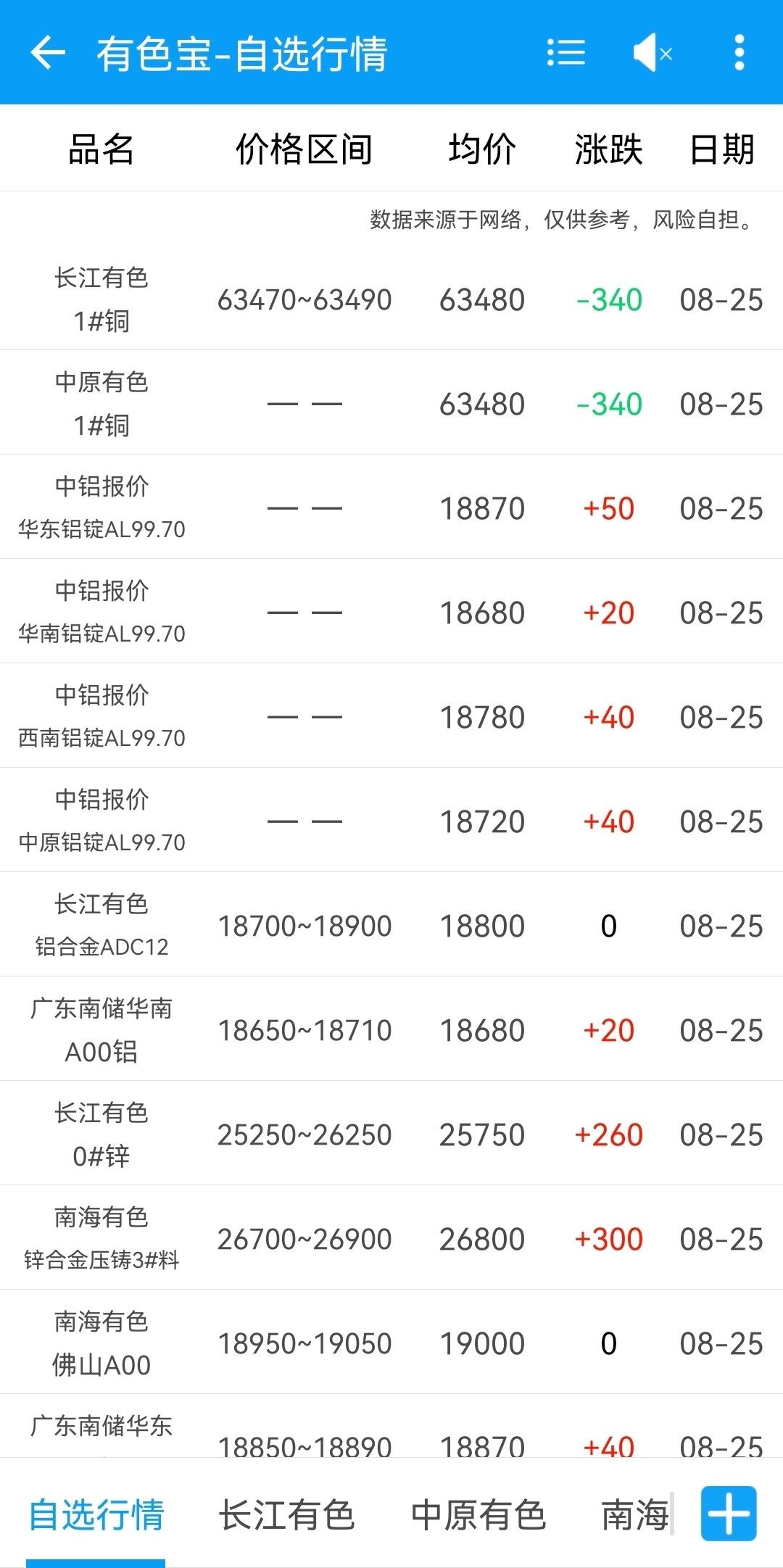Open the three-dot overflow menu
783x1568 pixels.
click(x=739, y=53)
